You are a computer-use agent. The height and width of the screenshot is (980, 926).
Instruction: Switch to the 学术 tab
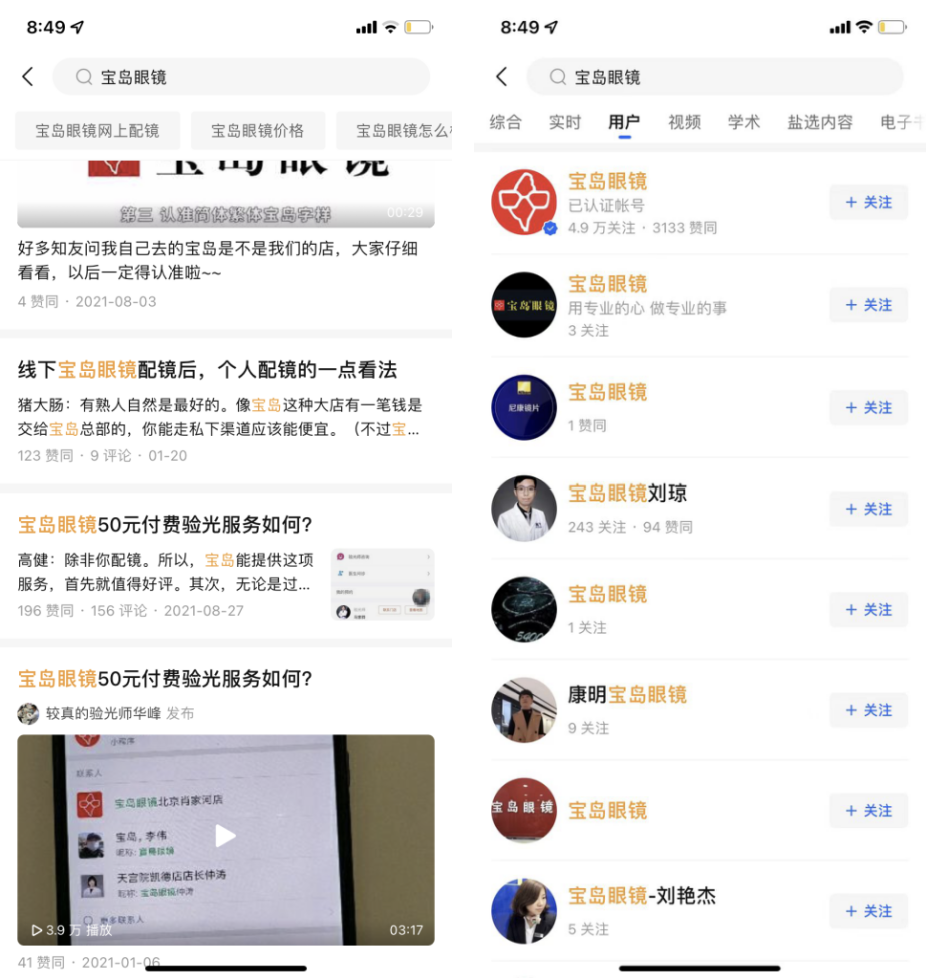(x=744, y=122)
